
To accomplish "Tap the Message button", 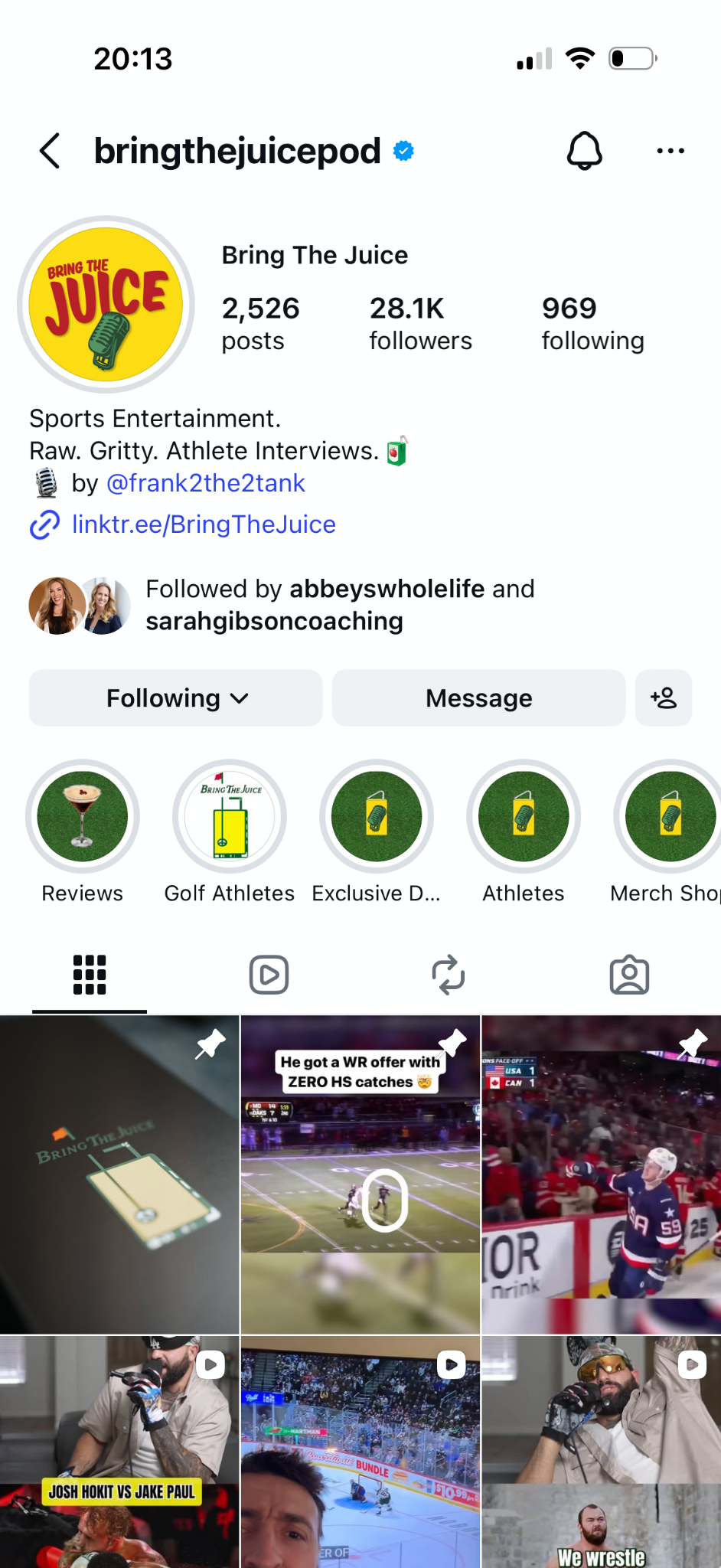I will click(478, 698).
